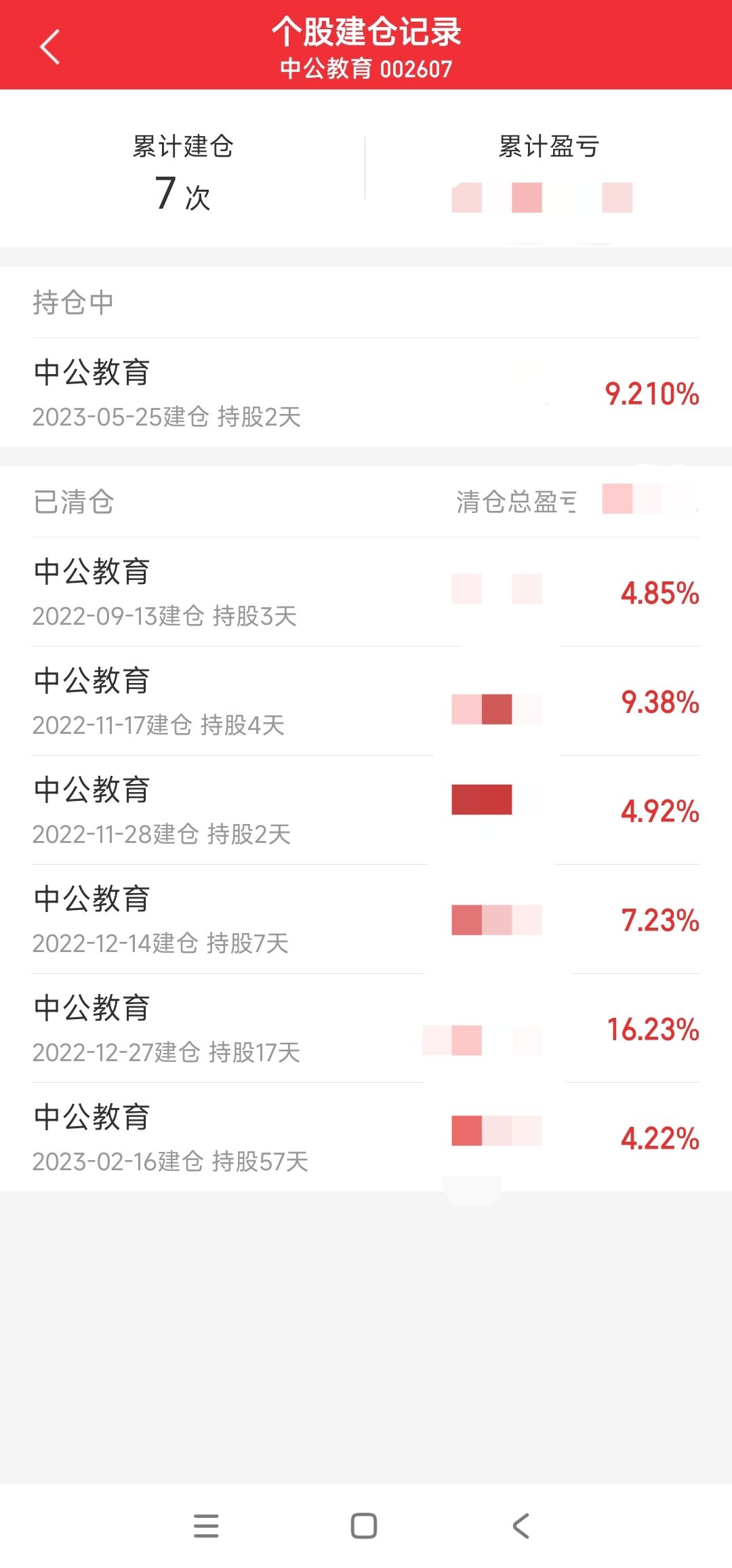The width and height of the screenshot is (732, 1568).
Task: Open the 2022-12-27 record held 17 days
Action: pyautogui.click(x=366, y=1029)
